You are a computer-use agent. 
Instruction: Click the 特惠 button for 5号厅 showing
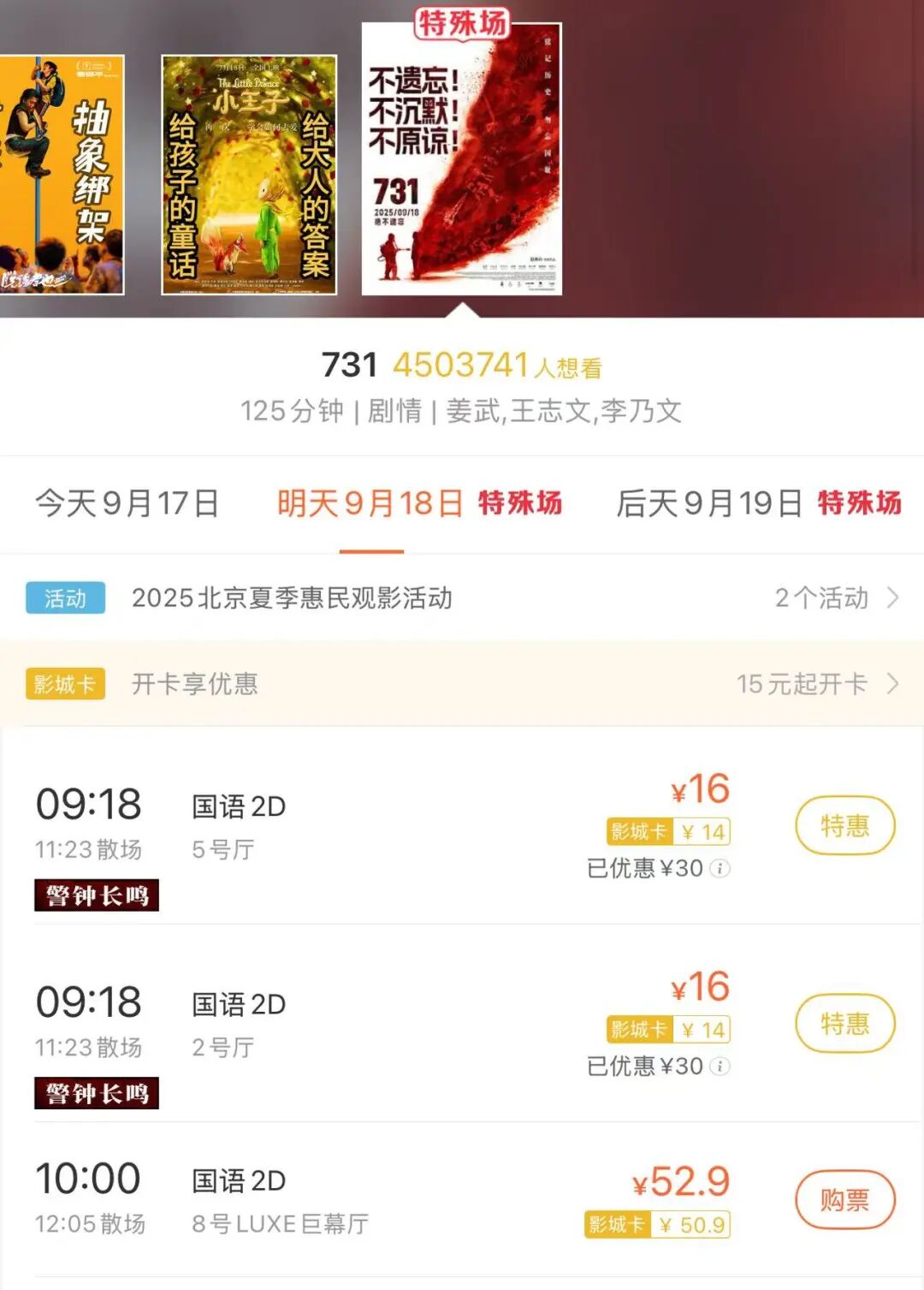[x=844, y=825]
